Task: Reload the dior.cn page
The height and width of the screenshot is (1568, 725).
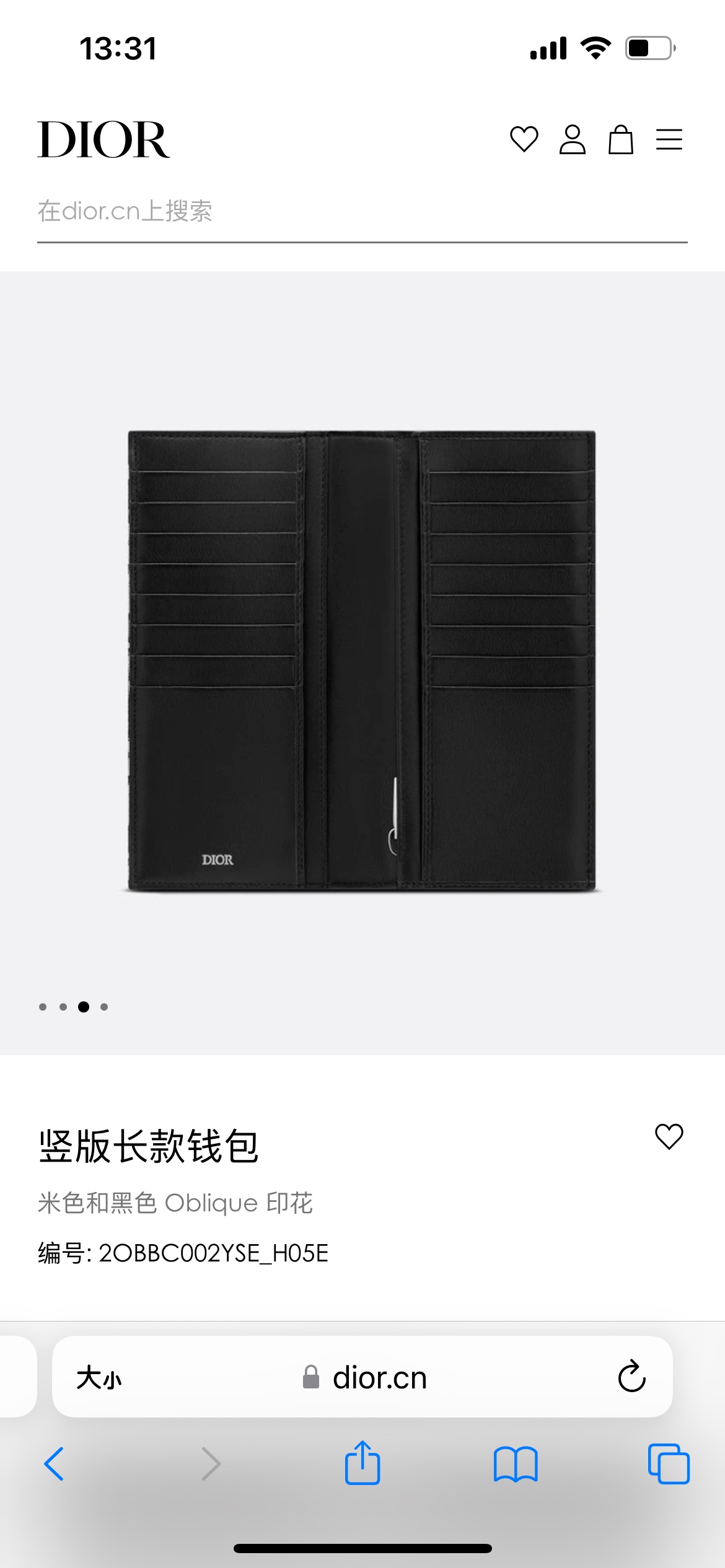Action: point(631,1377)
